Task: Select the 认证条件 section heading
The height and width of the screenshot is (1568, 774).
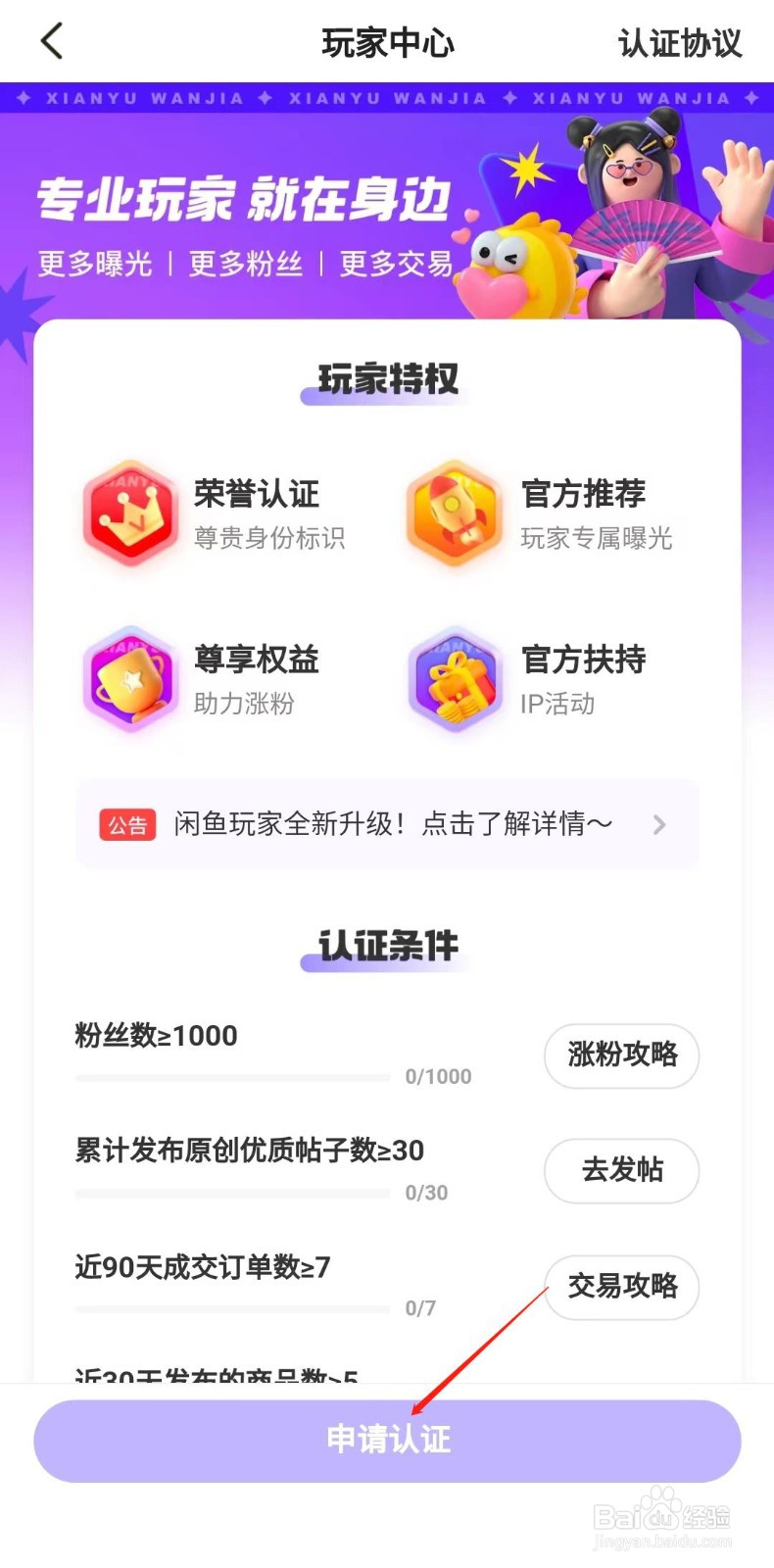Action: coord(387,943)
